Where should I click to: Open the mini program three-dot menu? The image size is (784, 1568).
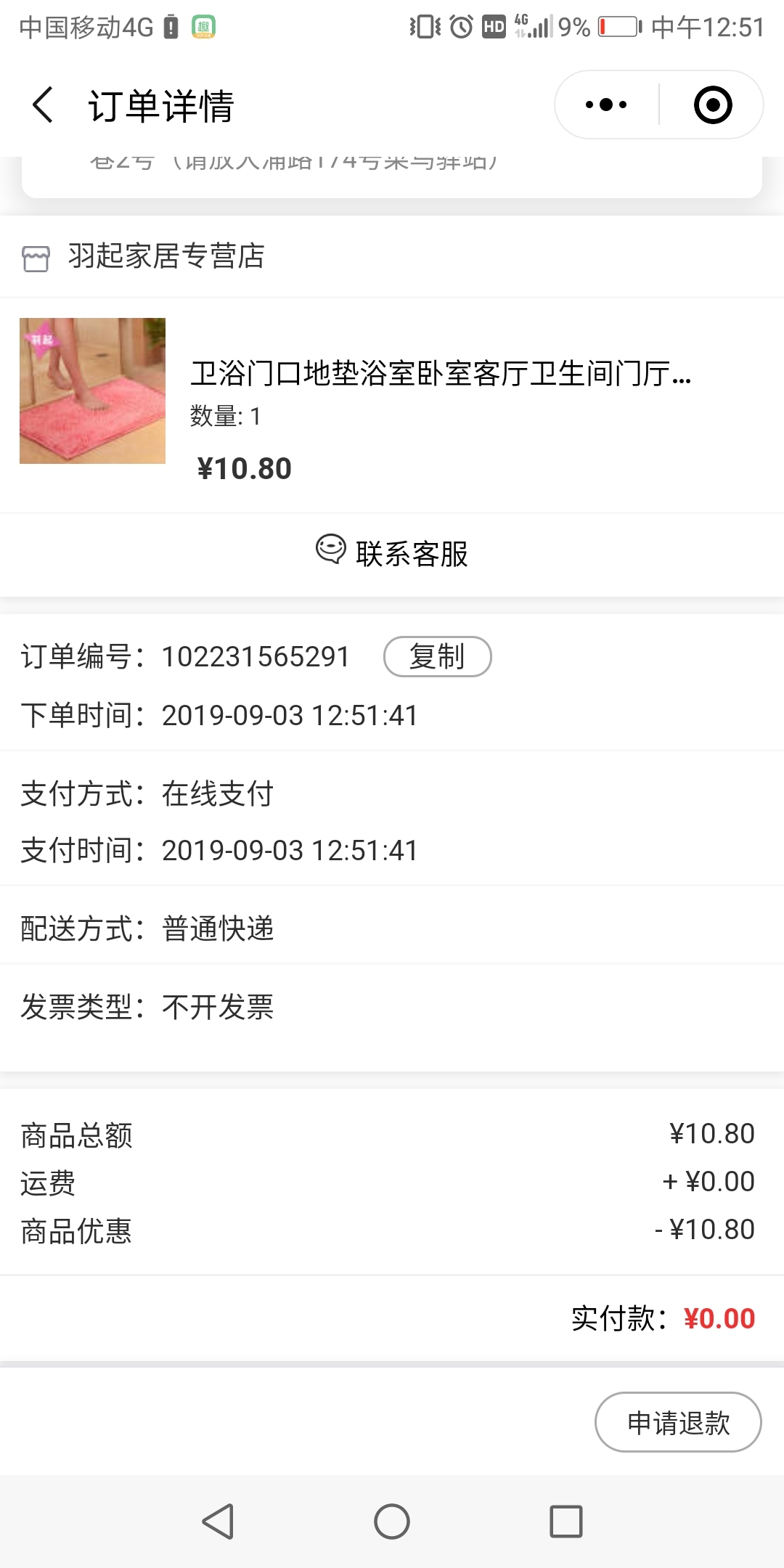click(x=606, y=105)
